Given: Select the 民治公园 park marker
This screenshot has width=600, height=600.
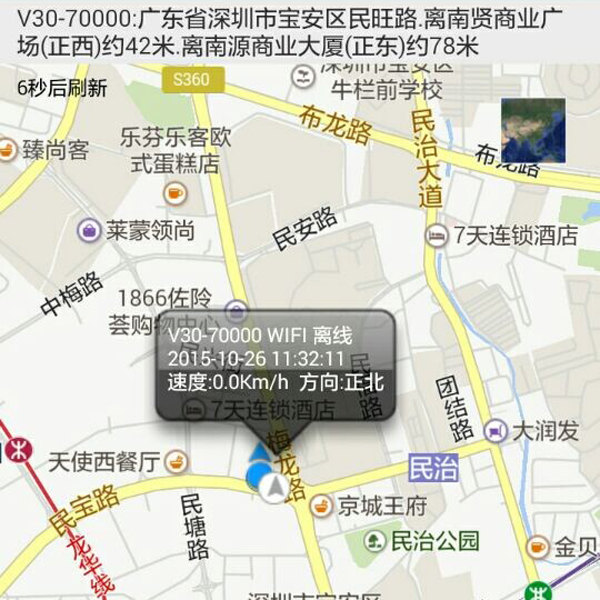Looking at the screenshot, I should [x=375, y=541].
